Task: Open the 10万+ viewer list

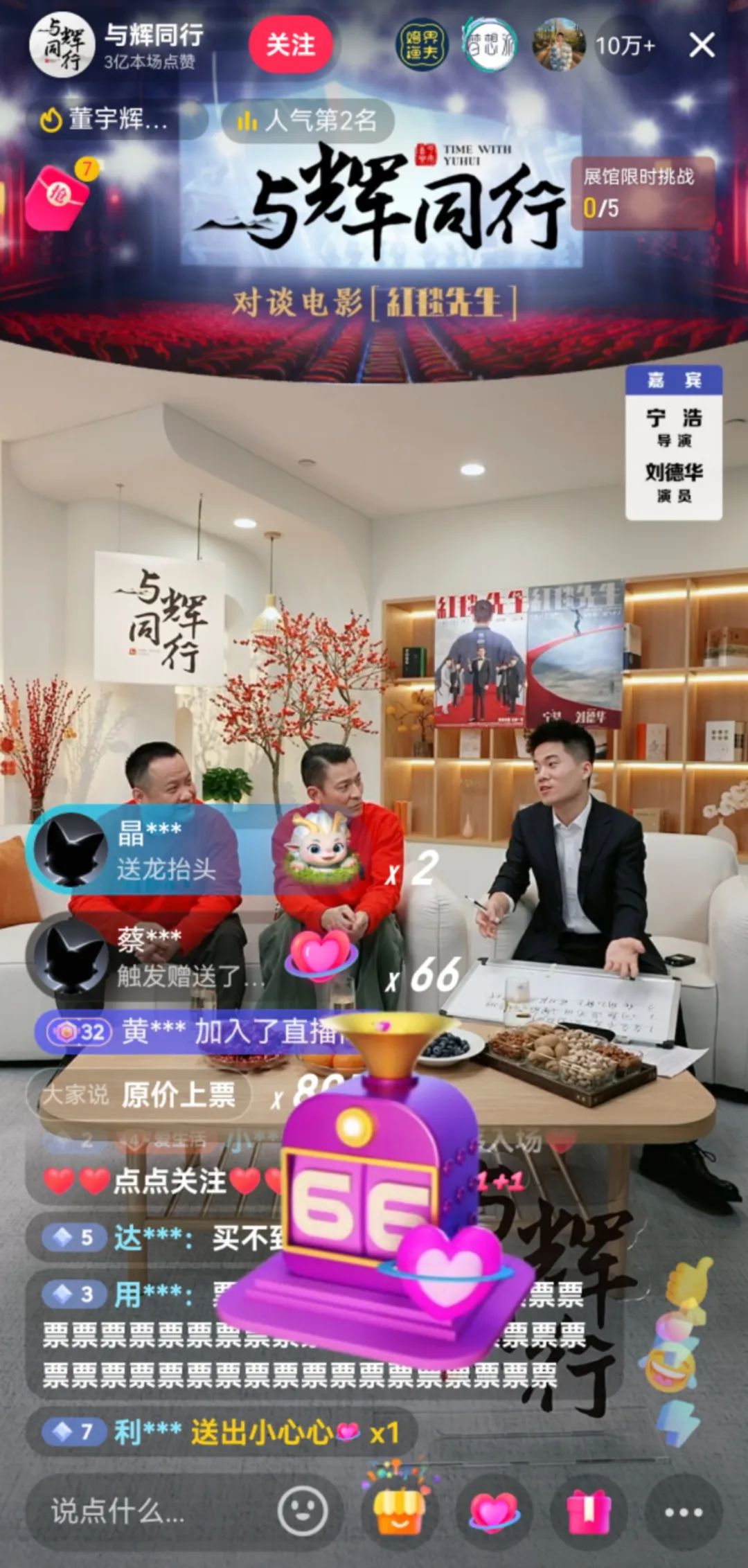Action: tap(625, 46)
